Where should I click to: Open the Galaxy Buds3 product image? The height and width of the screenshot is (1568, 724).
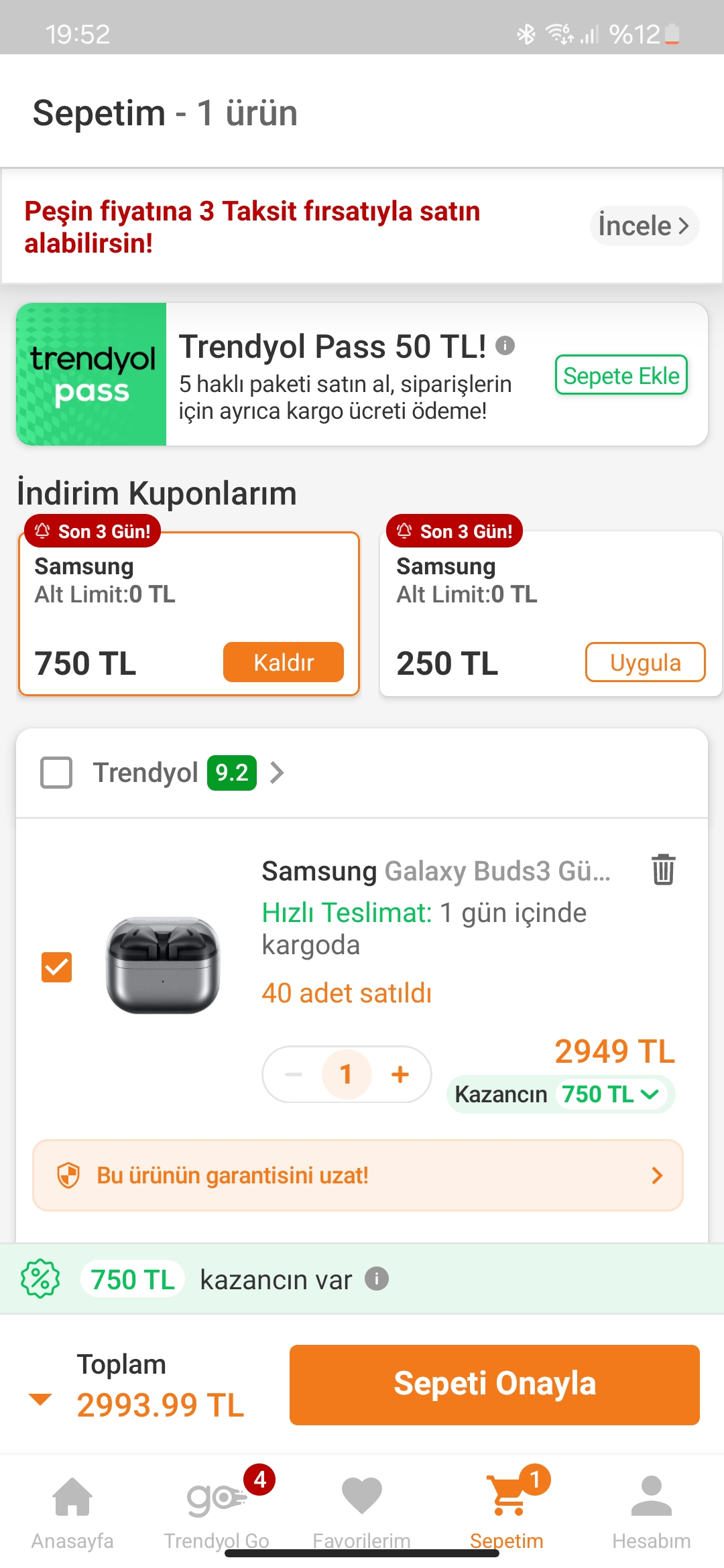point(163,965)
